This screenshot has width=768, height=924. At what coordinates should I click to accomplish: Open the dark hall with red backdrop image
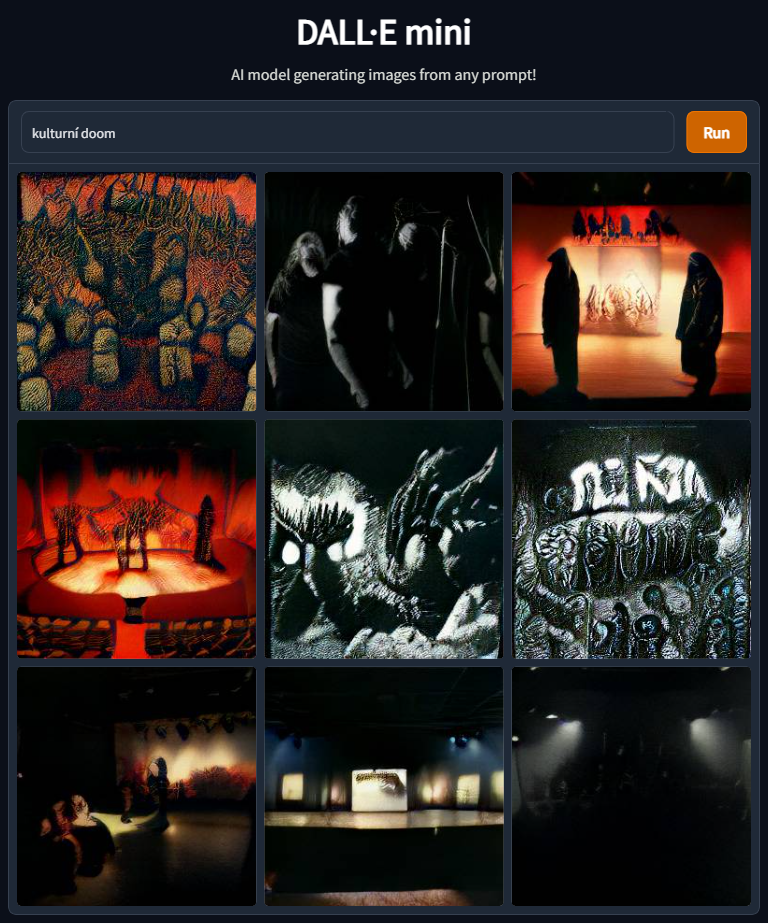[x=137, y=786]
